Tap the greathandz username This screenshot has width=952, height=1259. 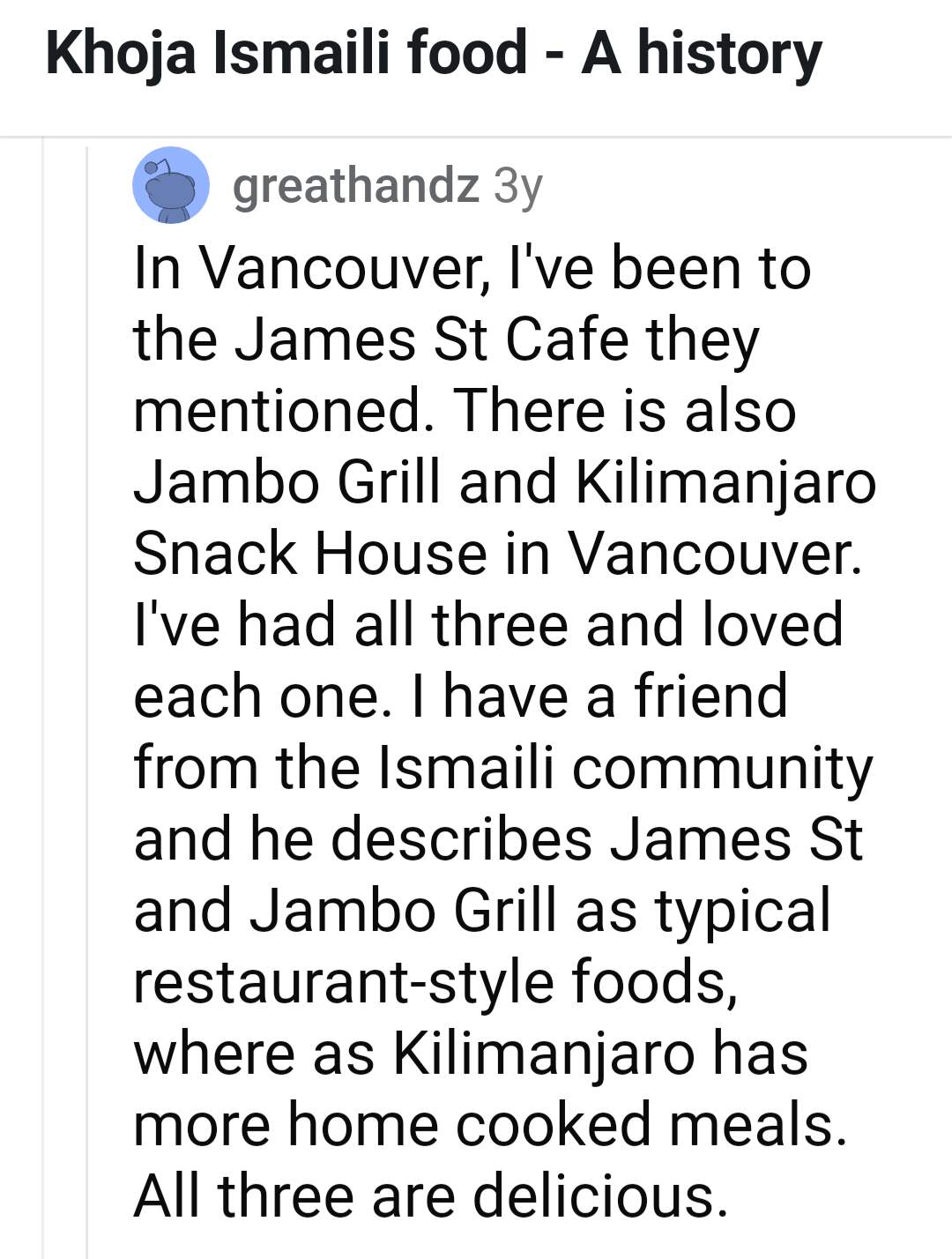pyautogui.click(x=355, y=185)
